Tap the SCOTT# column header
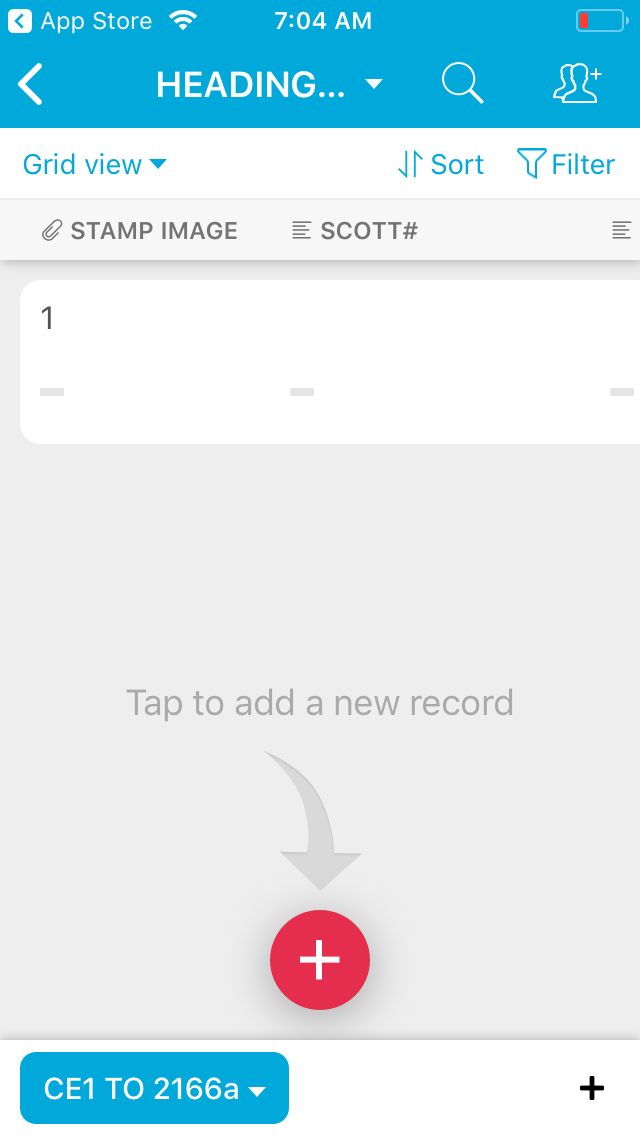640x1136 pixels. point(355,230)
